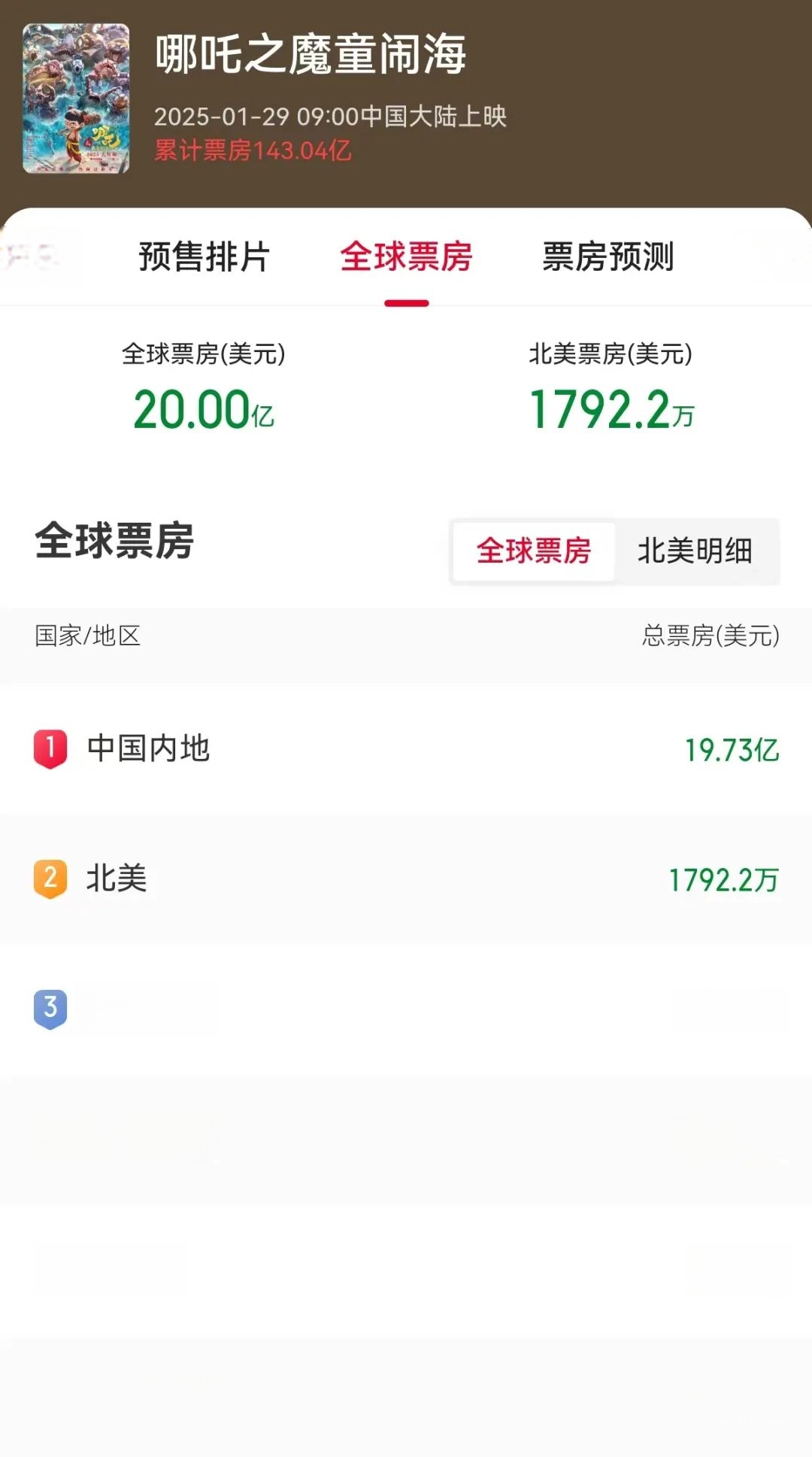Select the 全球票房 top tab
The width and height of the screenshot is (812, 1457).
(406, 256)
